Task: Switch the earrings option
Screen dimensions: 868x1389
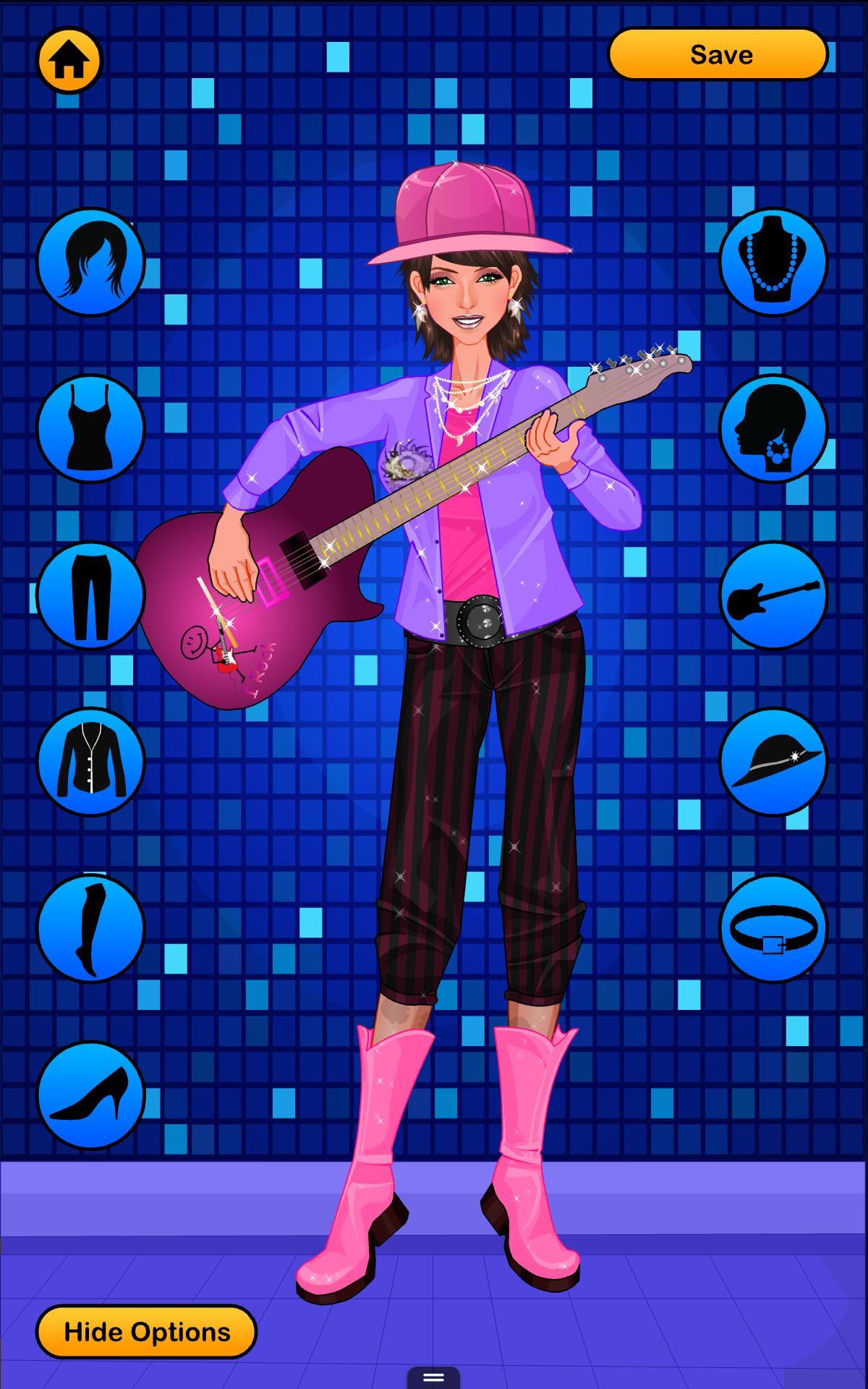Action: pos(773,428)
